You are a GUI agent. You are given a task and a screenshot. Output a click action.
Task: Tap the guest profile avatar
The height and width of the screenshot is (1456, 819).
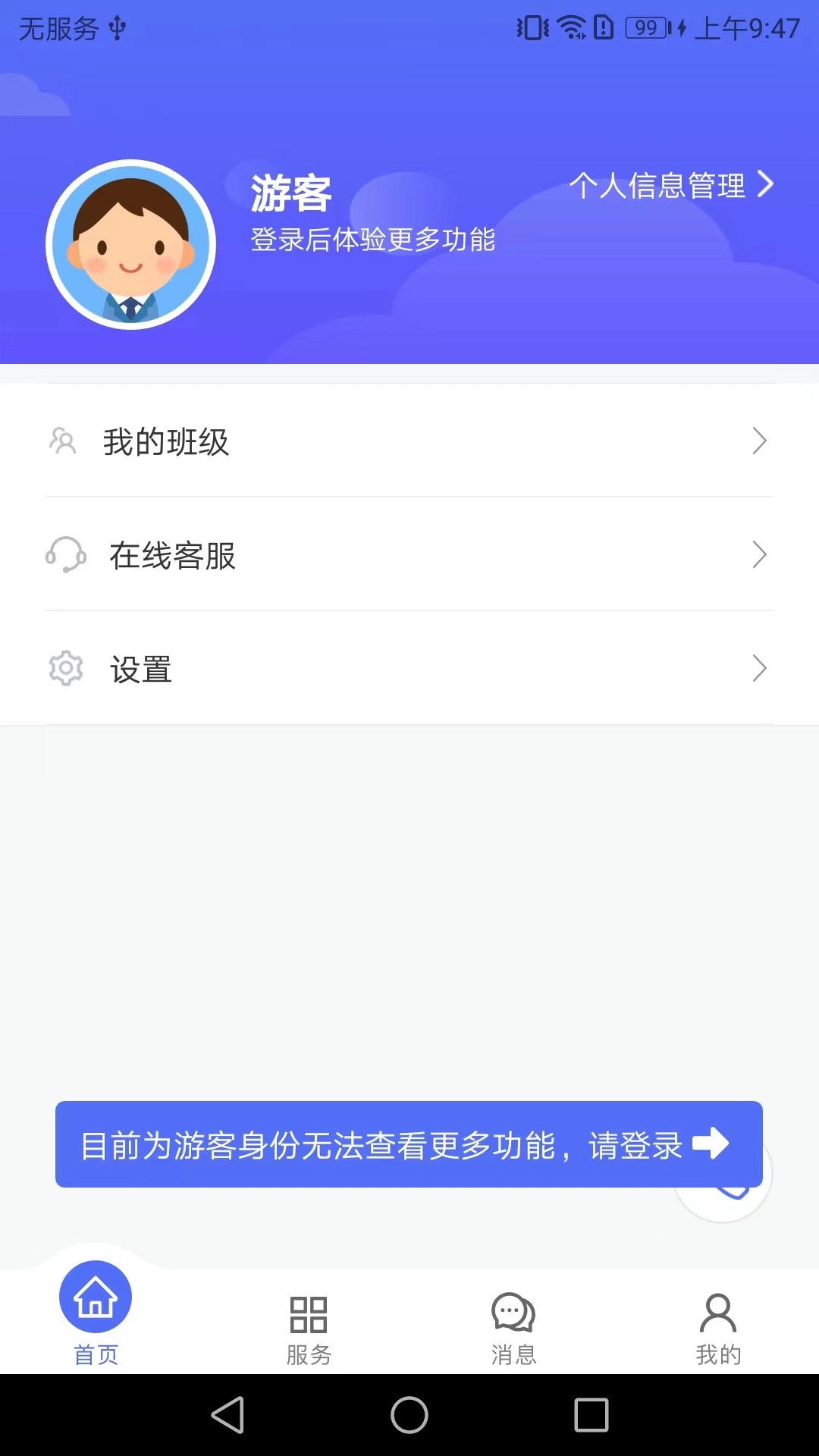click(131, 245)
